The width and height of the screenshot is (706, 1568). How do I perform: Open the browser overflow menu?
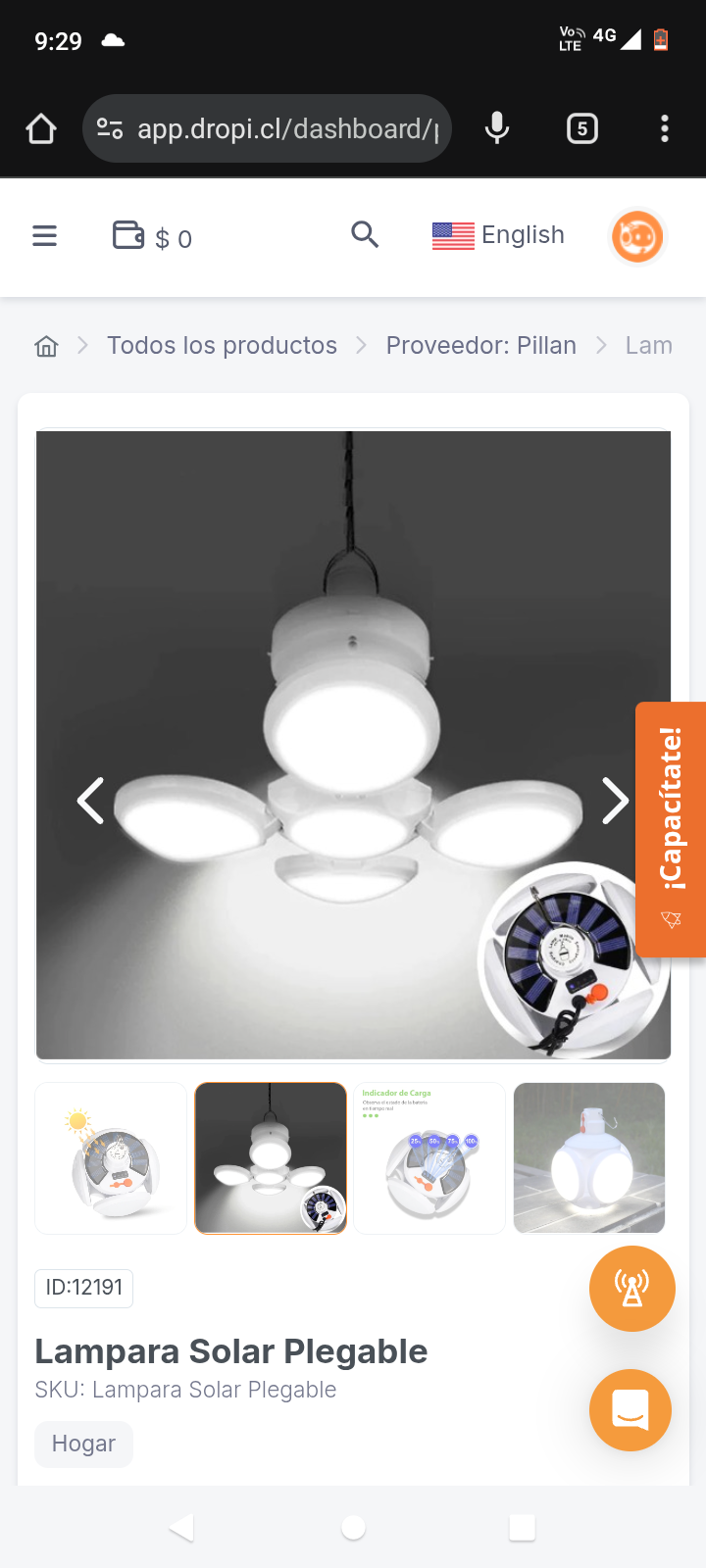(665, 128)
